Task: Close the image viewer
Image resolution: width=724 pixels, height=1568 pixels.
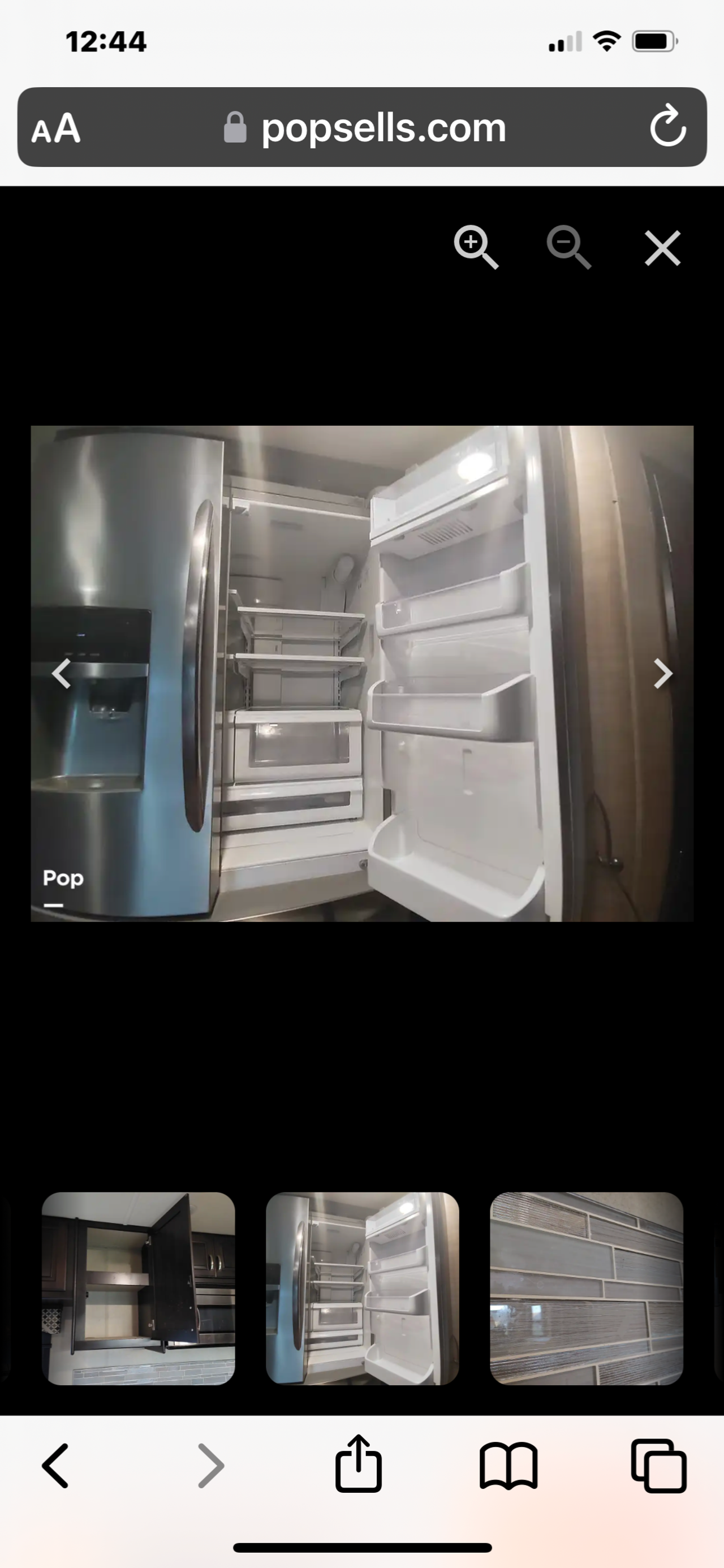Action: (662, 248)
